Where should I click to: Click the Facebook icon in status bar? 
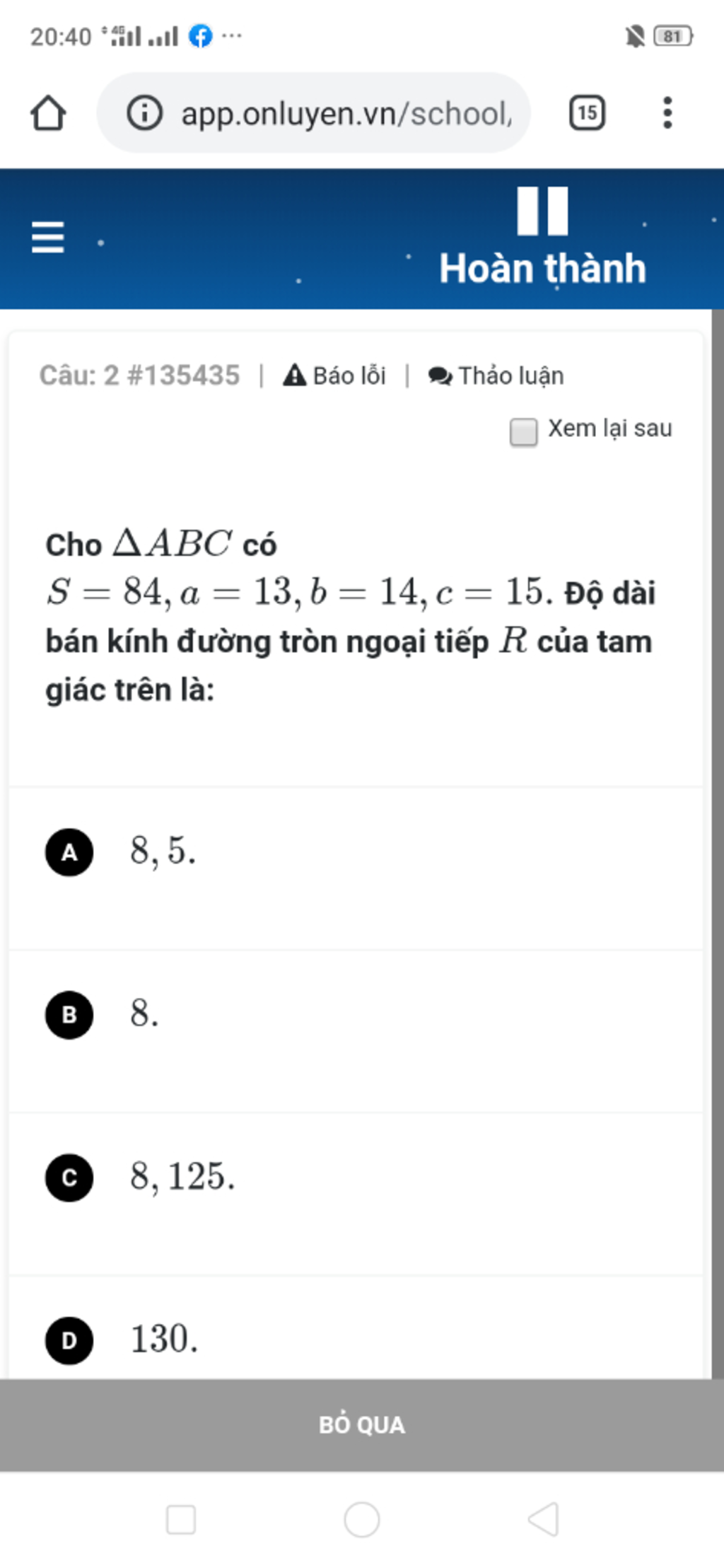201,35
